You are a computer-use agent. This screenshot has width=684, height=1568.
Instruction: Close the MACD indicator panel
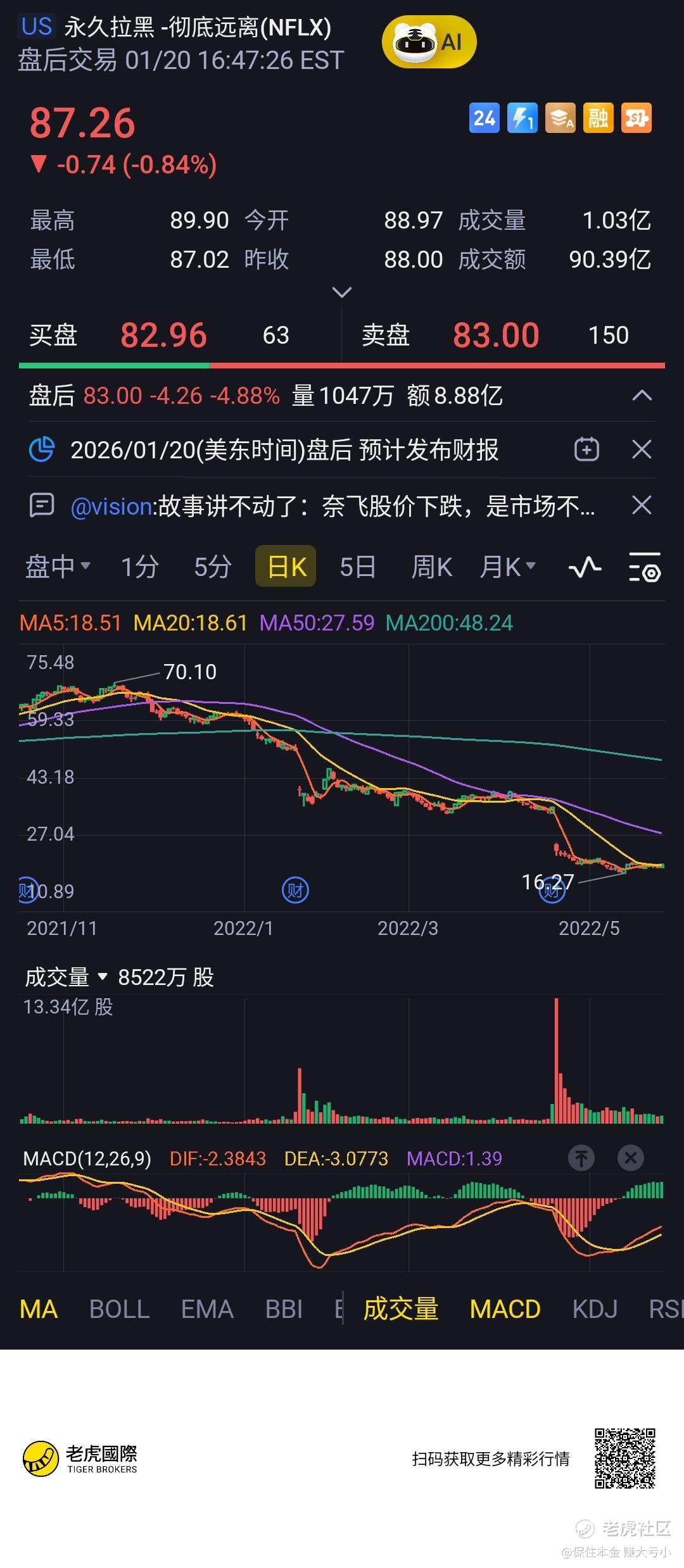[630, 1158]
